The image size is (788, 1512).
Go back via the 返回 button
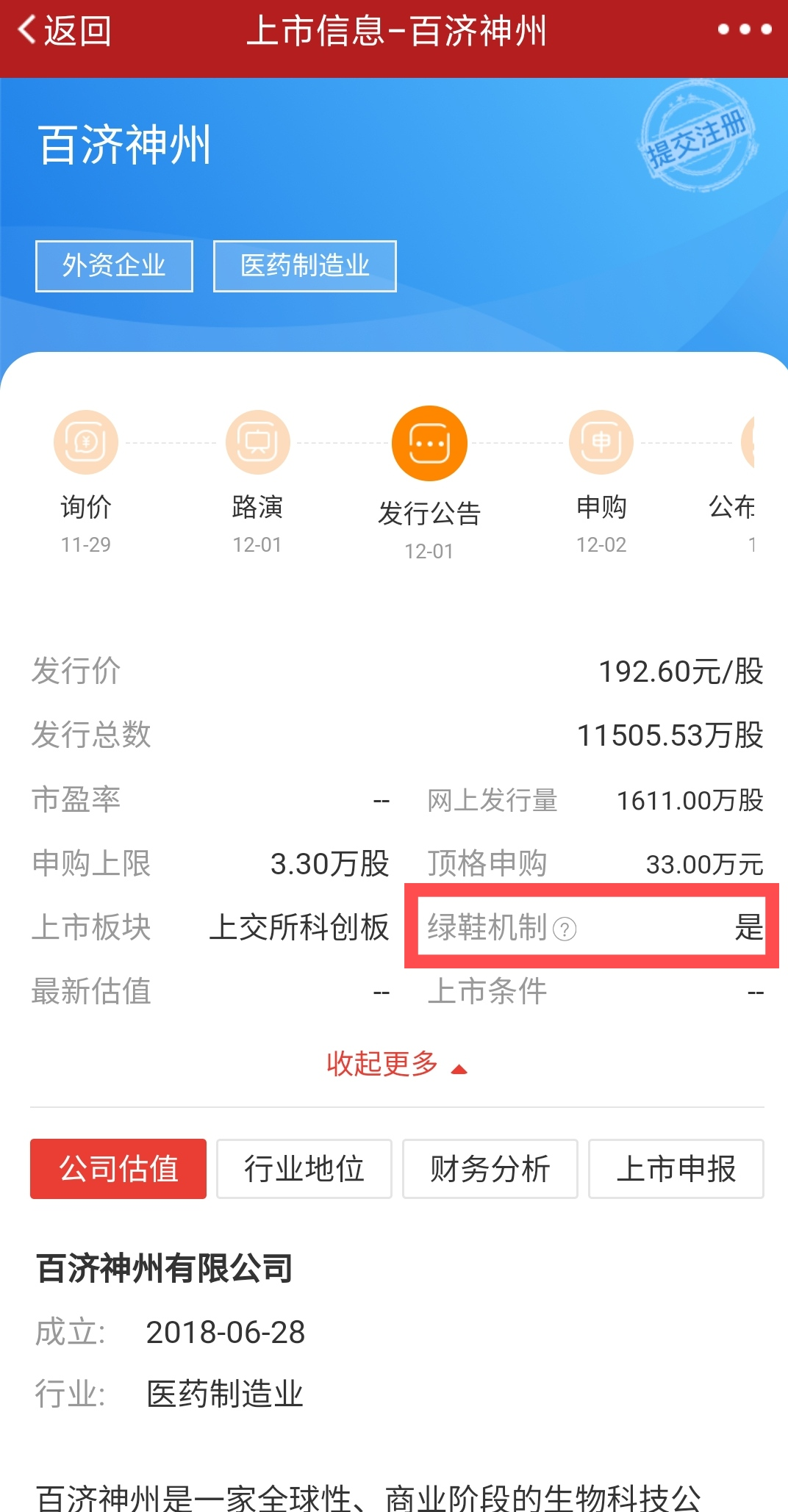[64, 31]
